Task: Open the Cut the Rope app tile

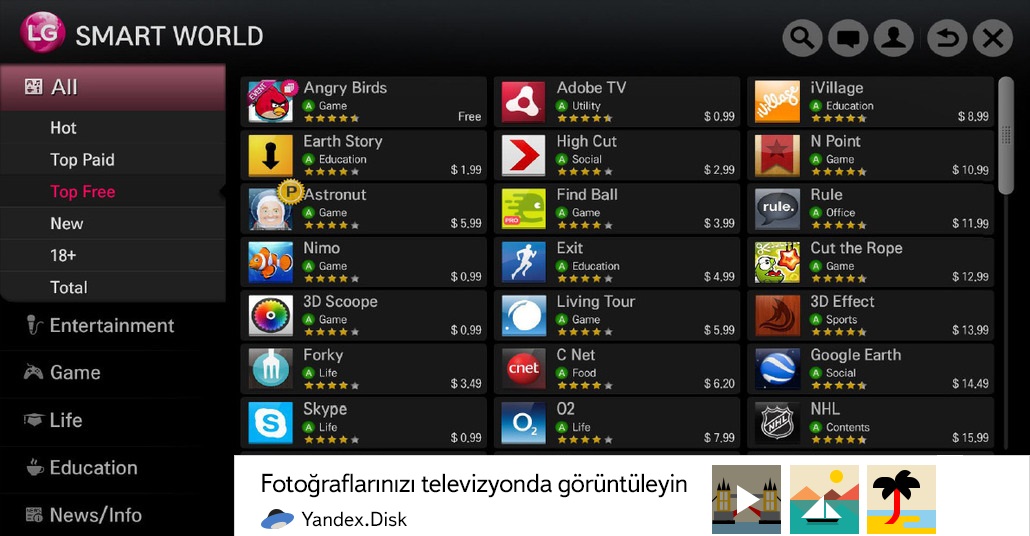Action: click(870, 261)
